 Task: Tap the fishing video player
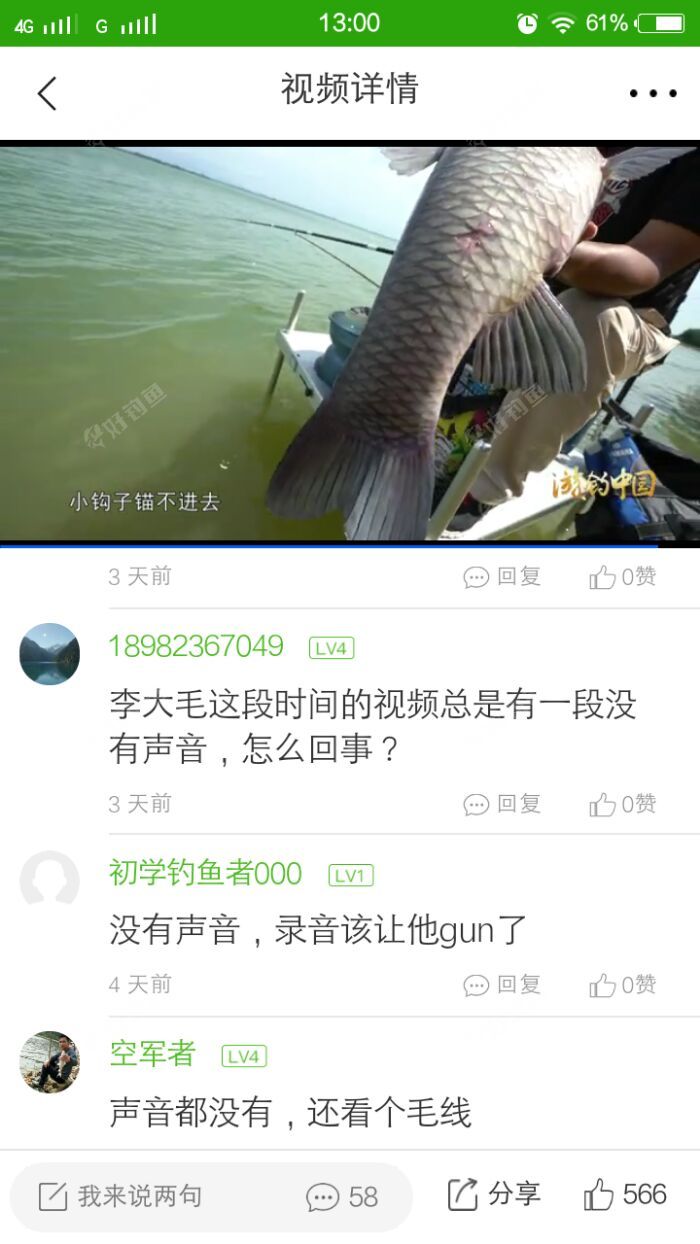coord(350,343)
